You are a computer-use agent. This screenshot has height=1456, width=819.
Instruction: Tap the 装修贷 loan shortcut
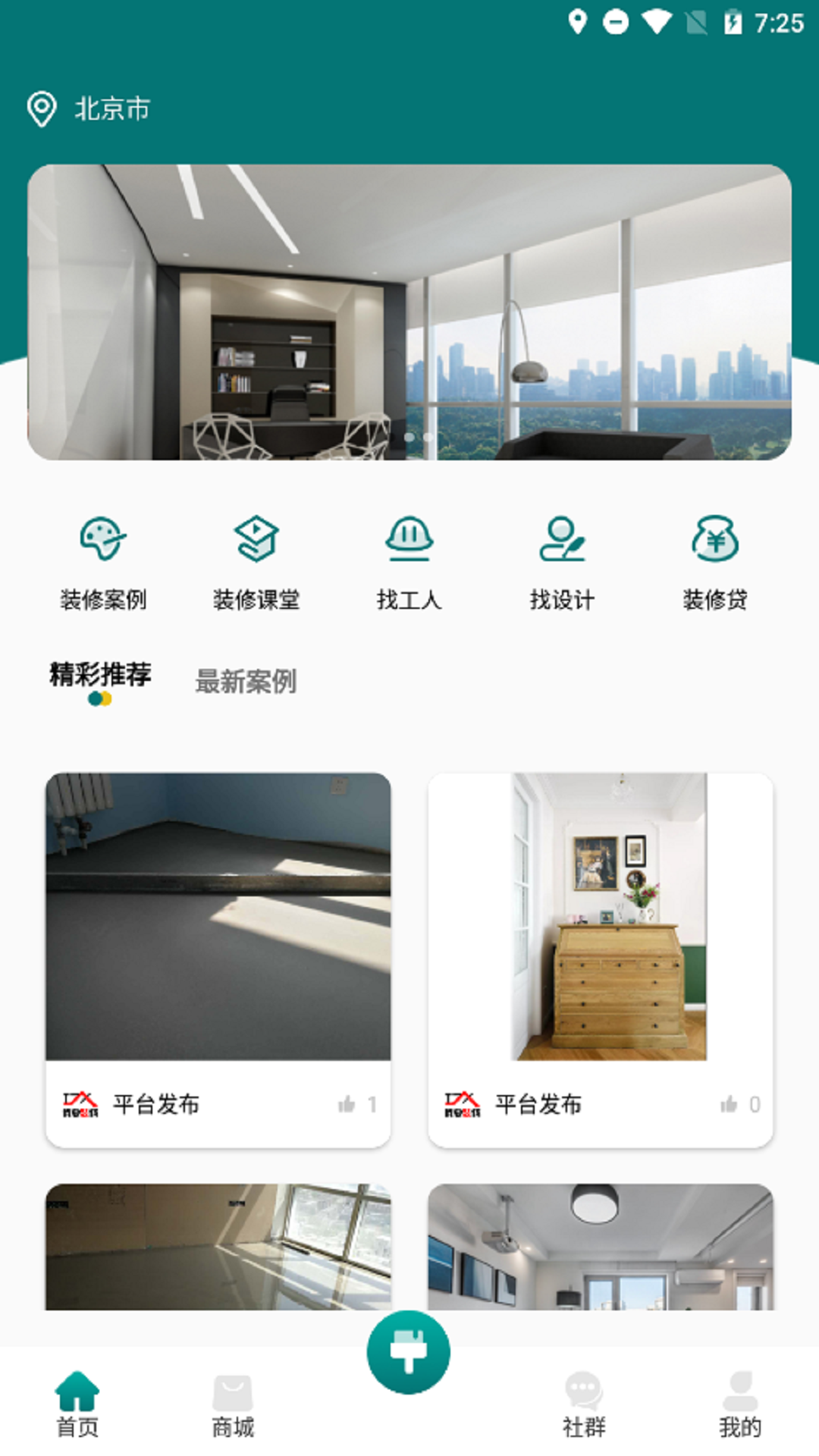(x=714, y=563)
